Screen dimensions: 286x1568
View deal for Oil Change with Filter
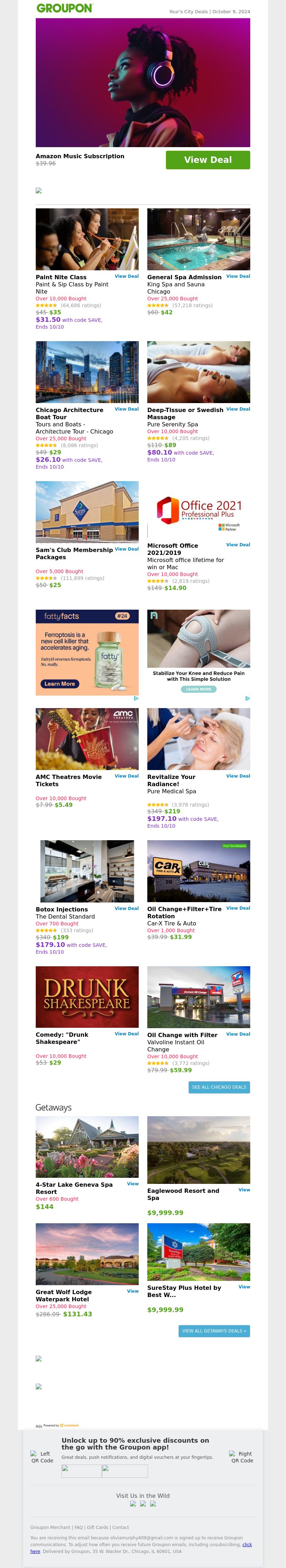(x=237, y=1034)
